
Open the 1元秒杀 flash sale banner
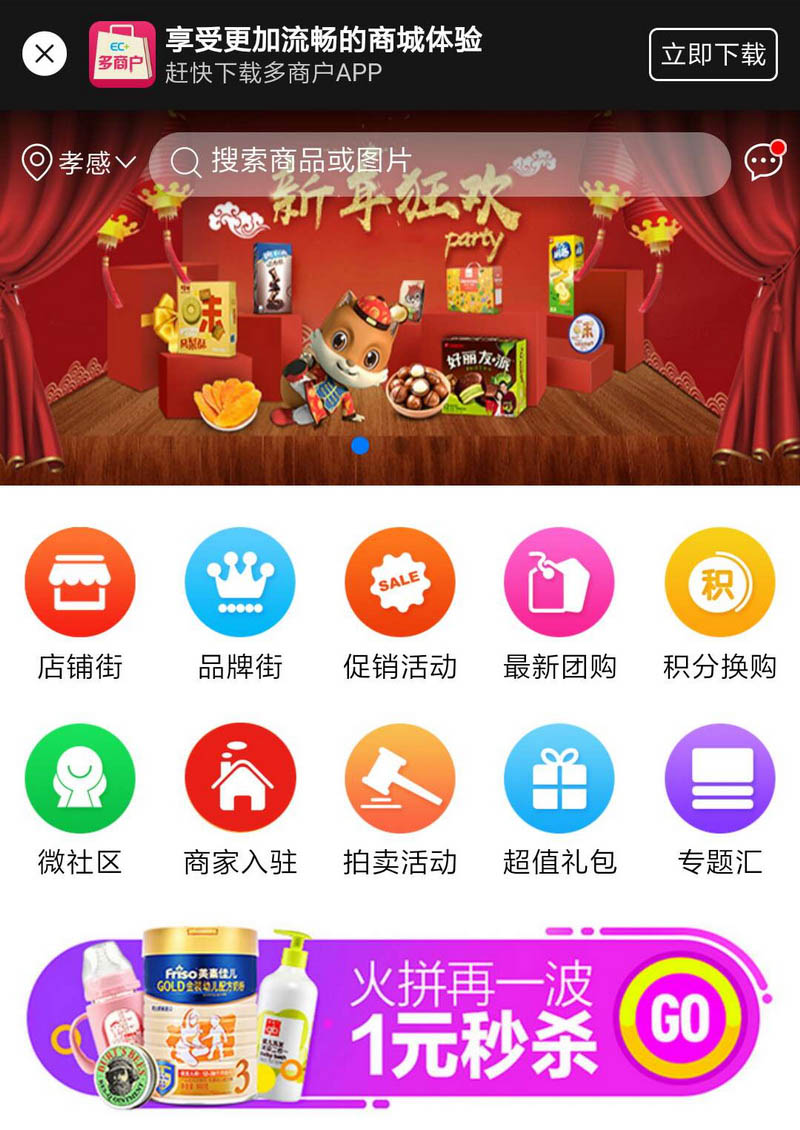[400, 1020]
